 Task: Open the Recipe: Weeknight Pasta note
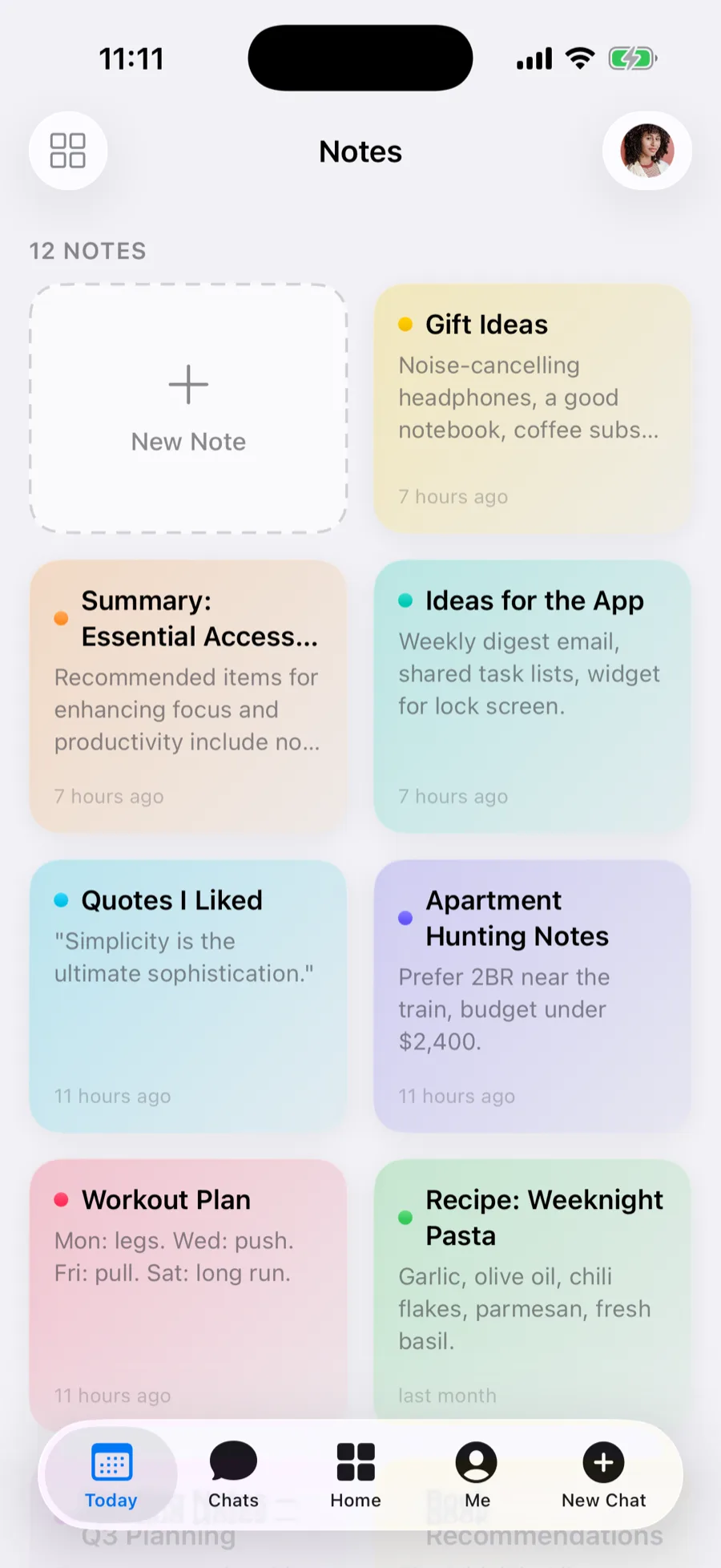pyautogui.click(x=533, y=1291)
